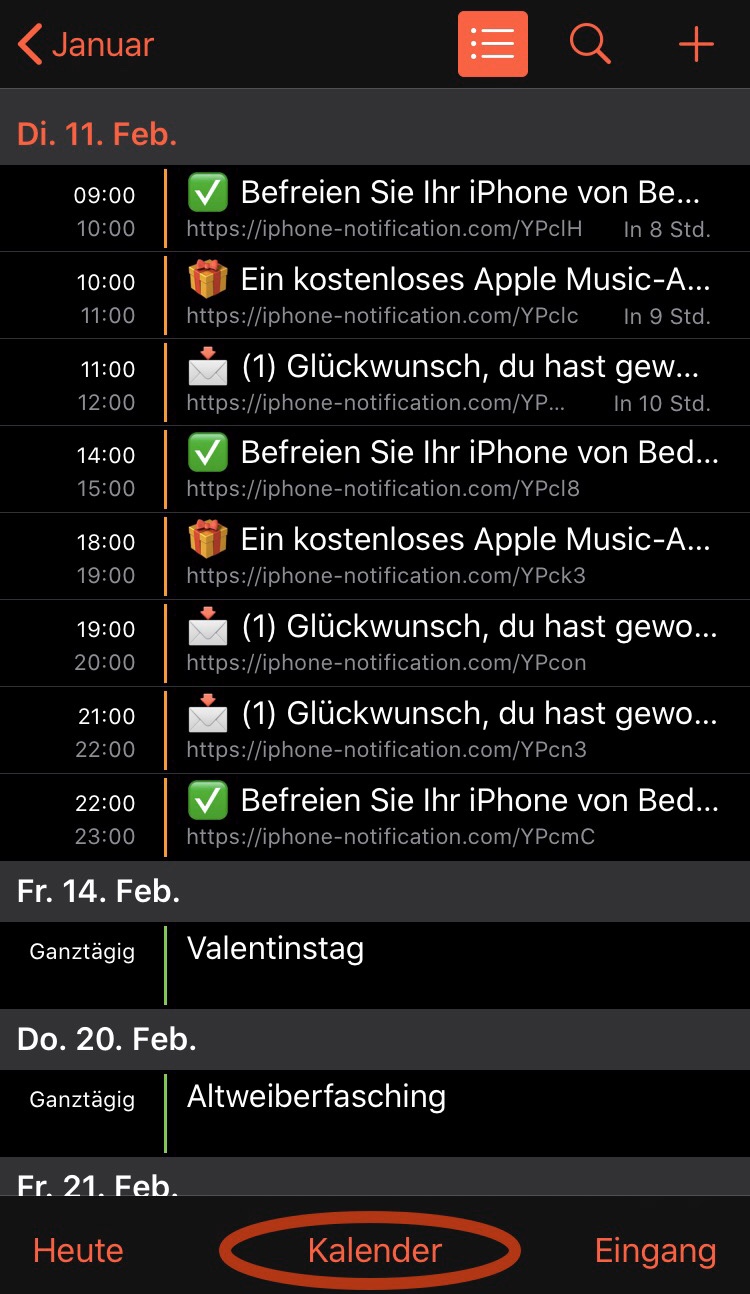750x1294 pixels.
Task: Open the 10:00 Apple Music-Abo event
Action: point(450,295)
